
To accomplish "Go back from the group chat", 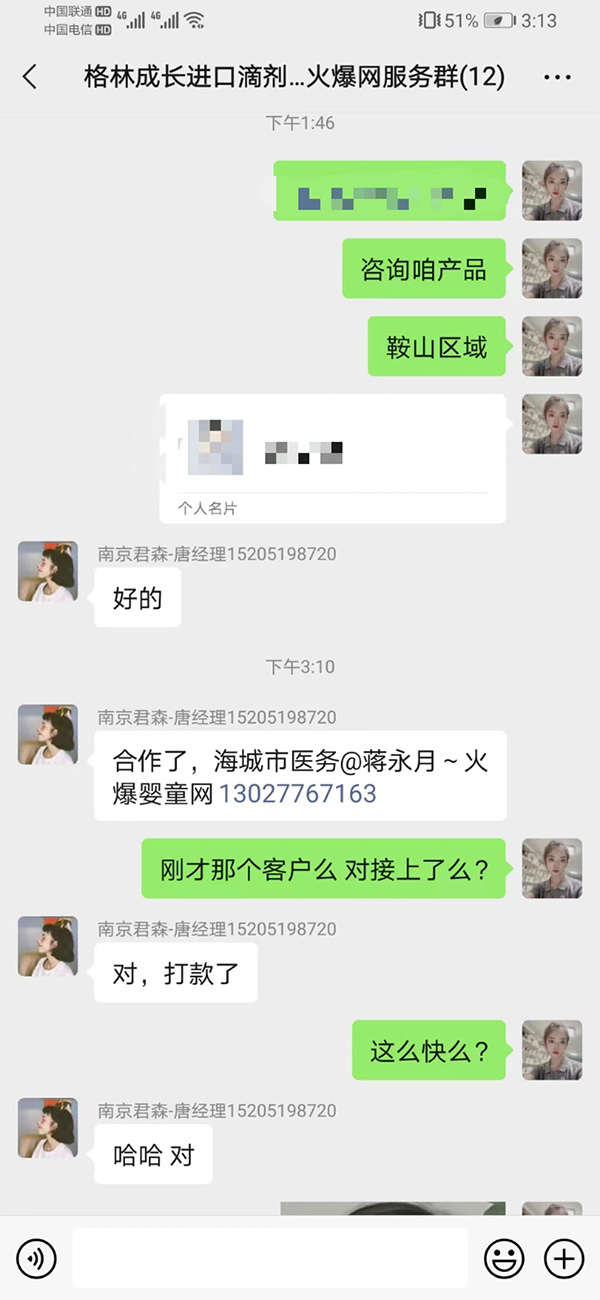I will (30, 77).
